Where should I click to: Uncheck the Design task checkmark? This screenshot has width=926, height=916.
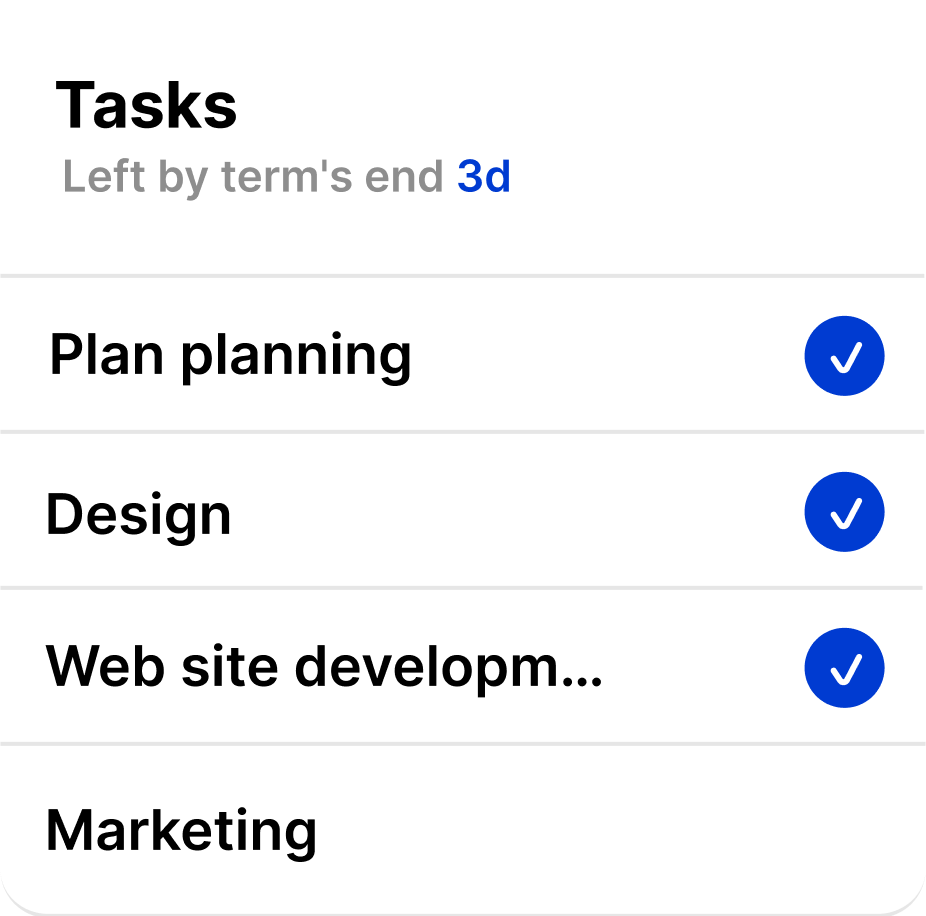(x=844, y=512)
